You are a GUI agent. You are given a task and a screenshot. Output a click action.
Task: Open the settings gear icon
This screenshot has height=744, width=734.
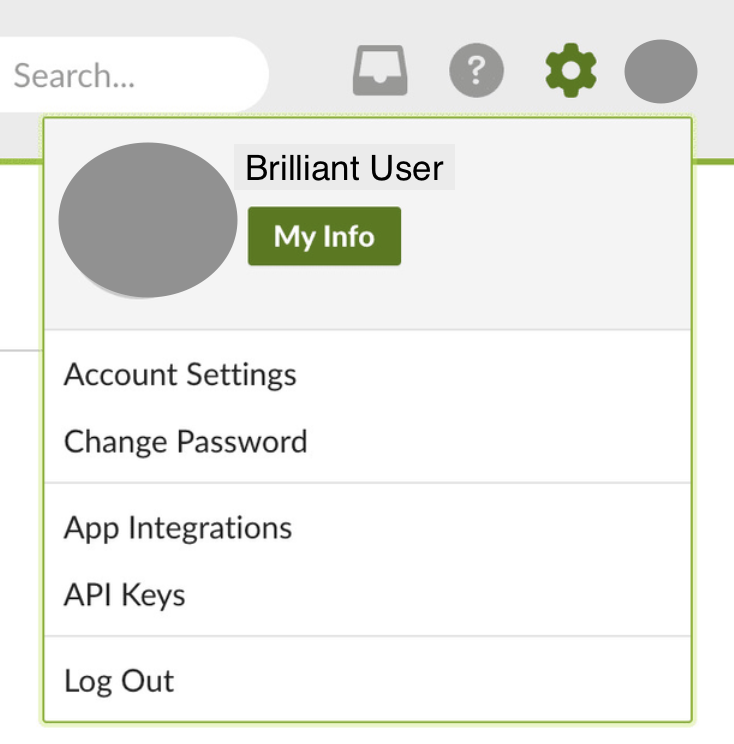tap(571, 71)
